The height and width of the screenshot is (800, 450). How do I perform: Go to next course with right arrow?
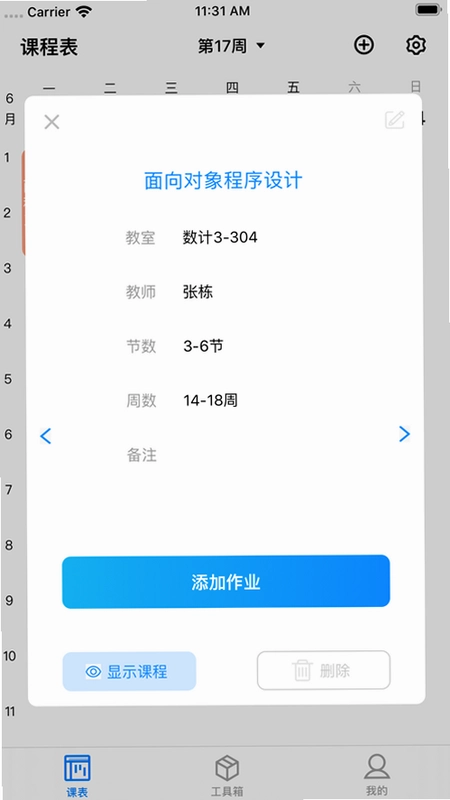[404, 434]
